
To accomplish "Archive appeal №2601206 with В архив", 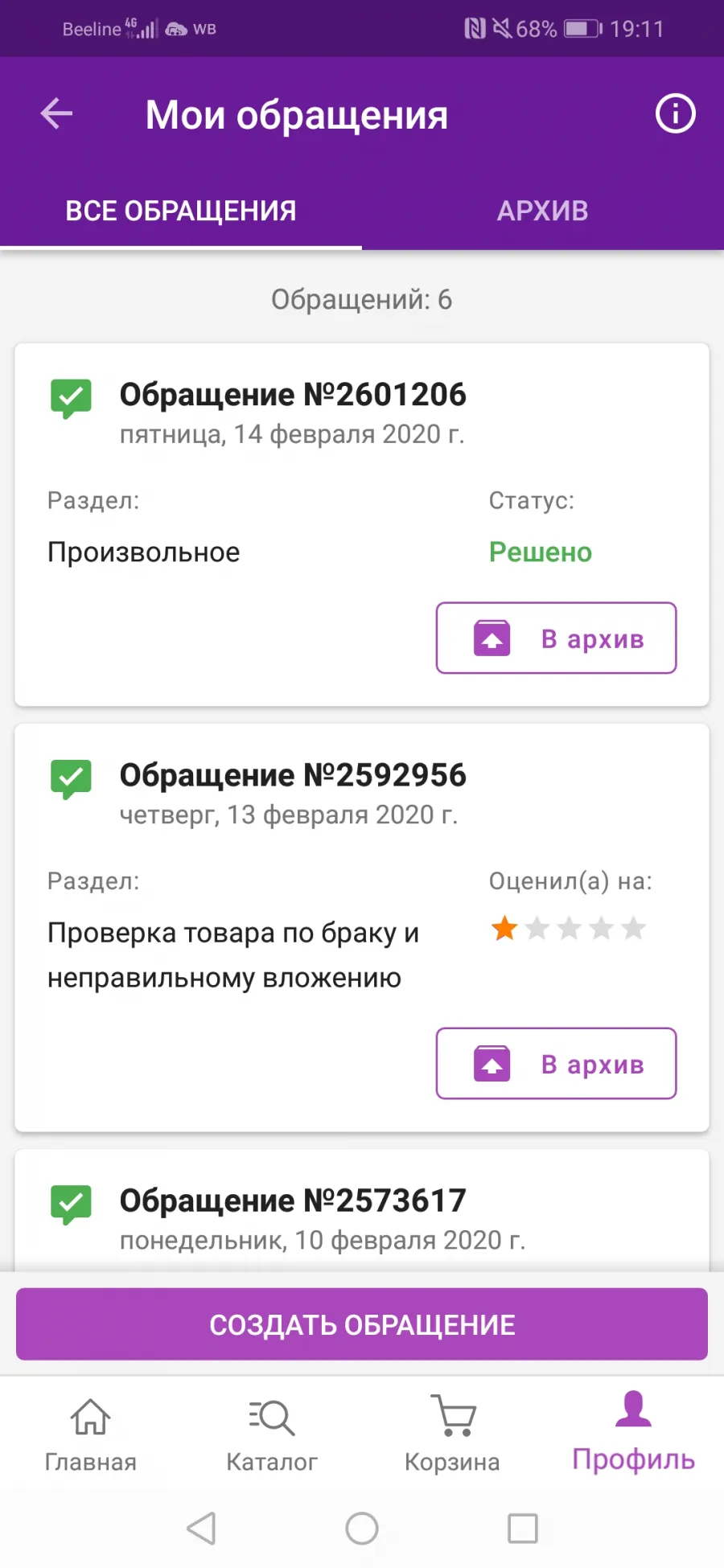I will pos(557,638).
